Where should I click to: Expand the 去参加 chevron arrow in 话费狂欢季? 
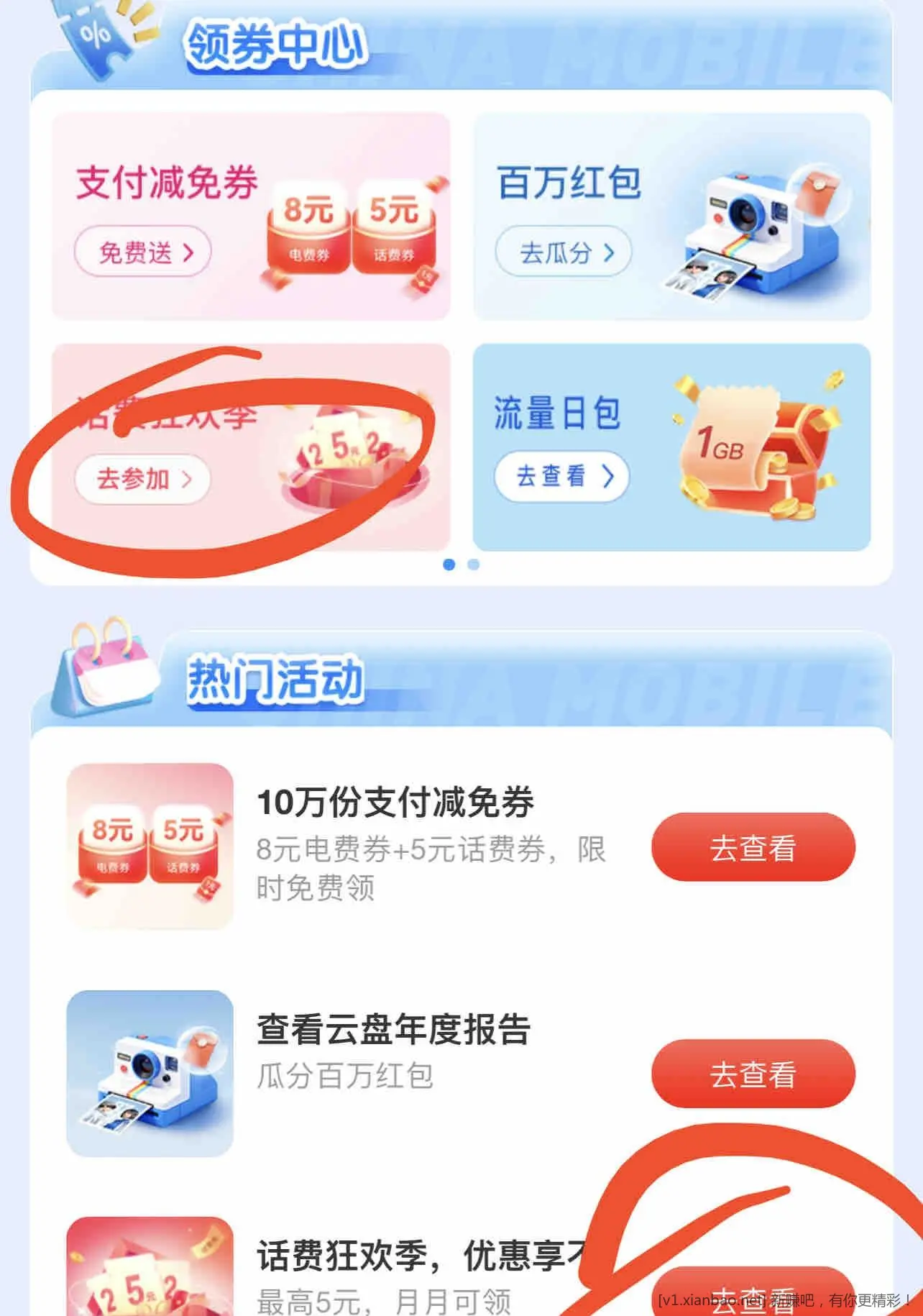(188, 480)
